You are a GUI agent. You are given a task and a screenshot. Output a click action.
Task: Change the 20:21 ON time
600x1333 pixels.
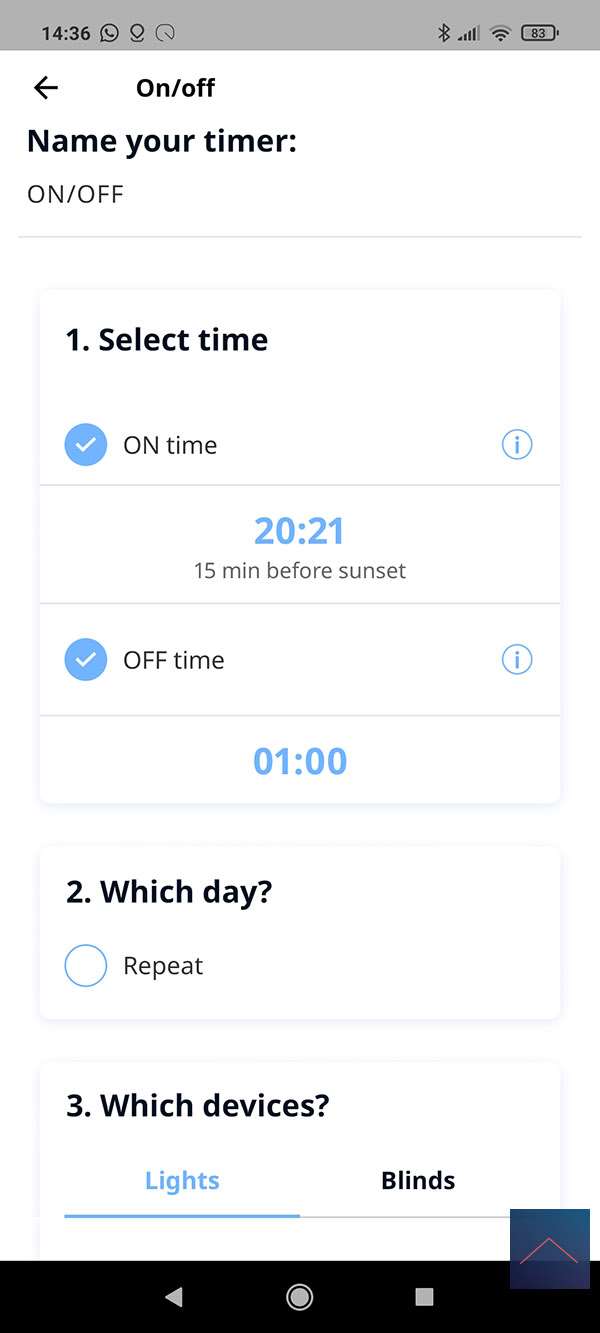point(300,531)
